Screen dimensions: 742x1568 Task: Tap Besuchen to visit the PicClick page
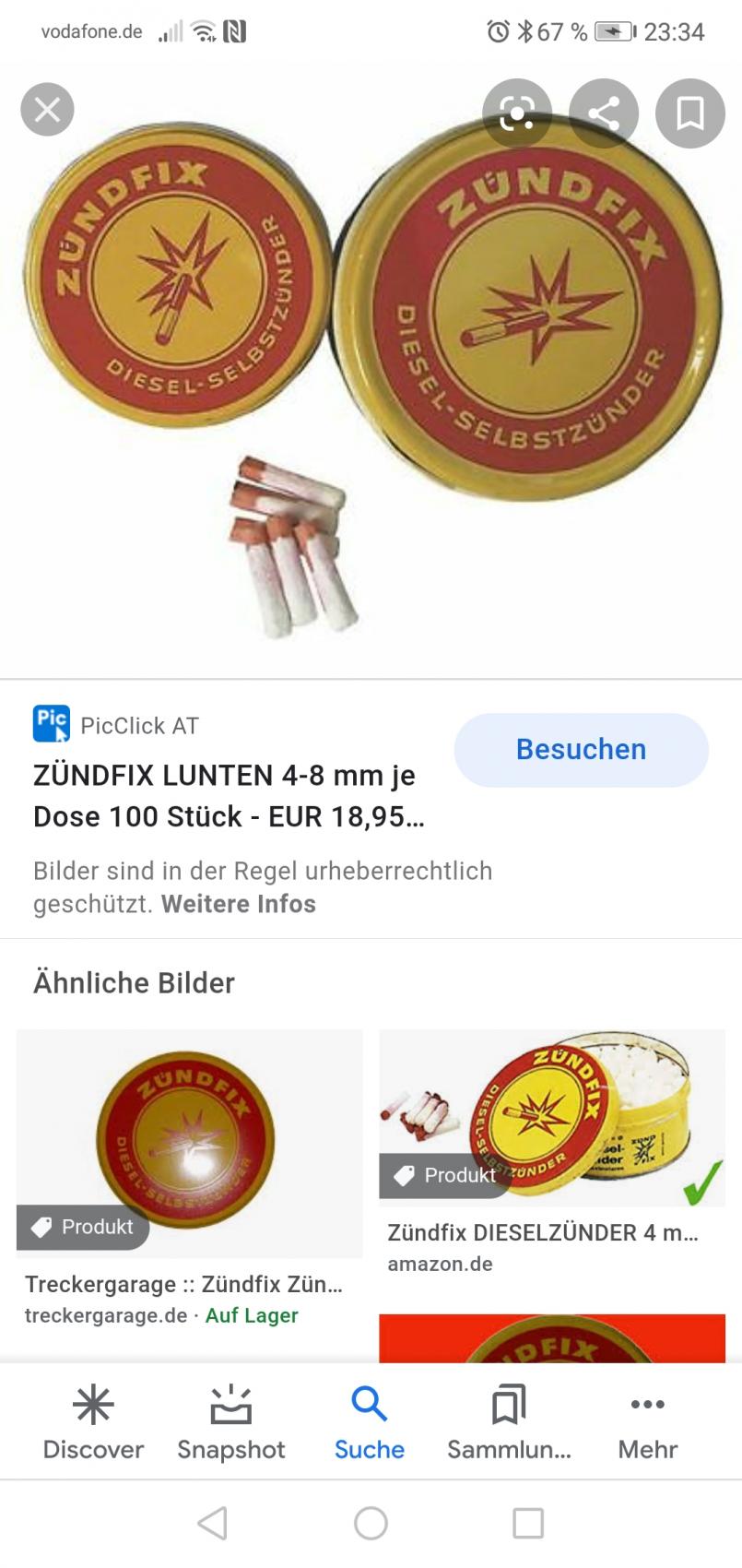(581, 749)
